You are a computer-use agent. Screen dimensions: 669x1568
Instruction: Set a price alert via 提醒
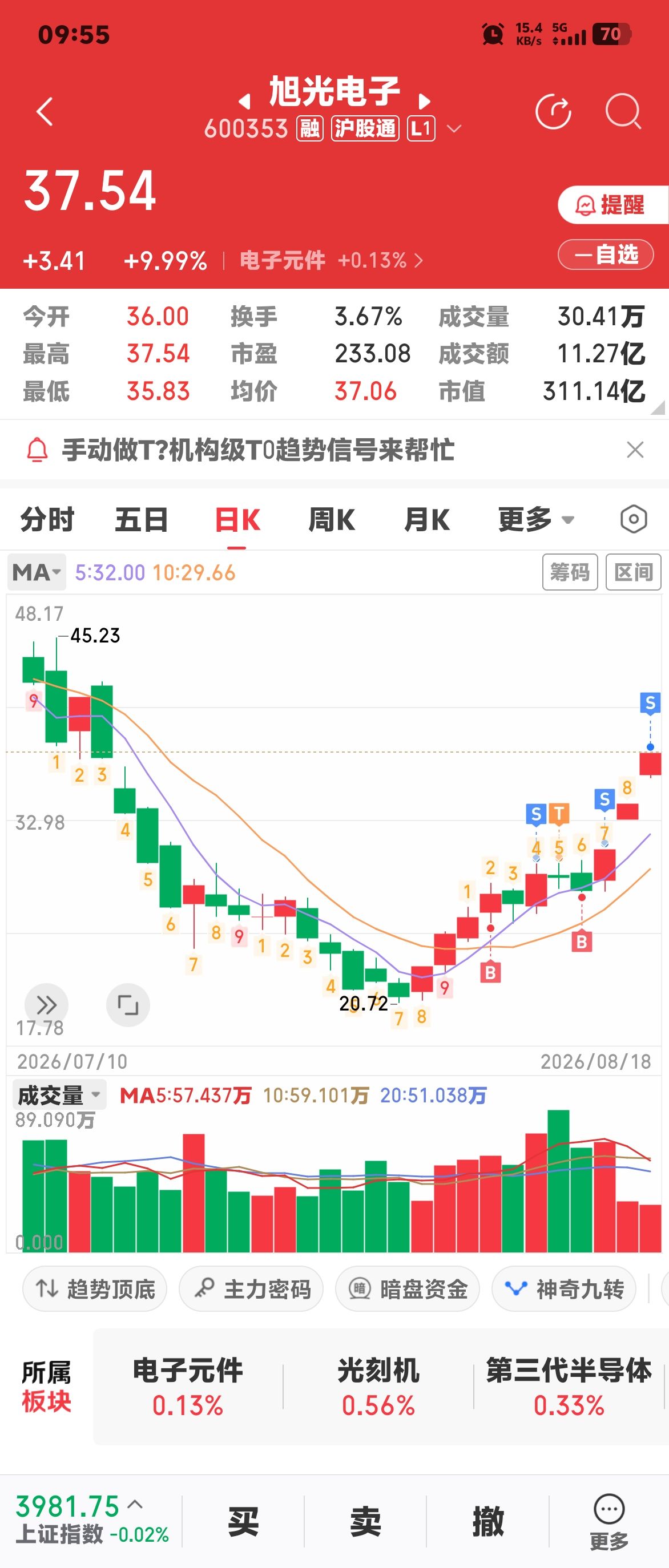point(613,204)
